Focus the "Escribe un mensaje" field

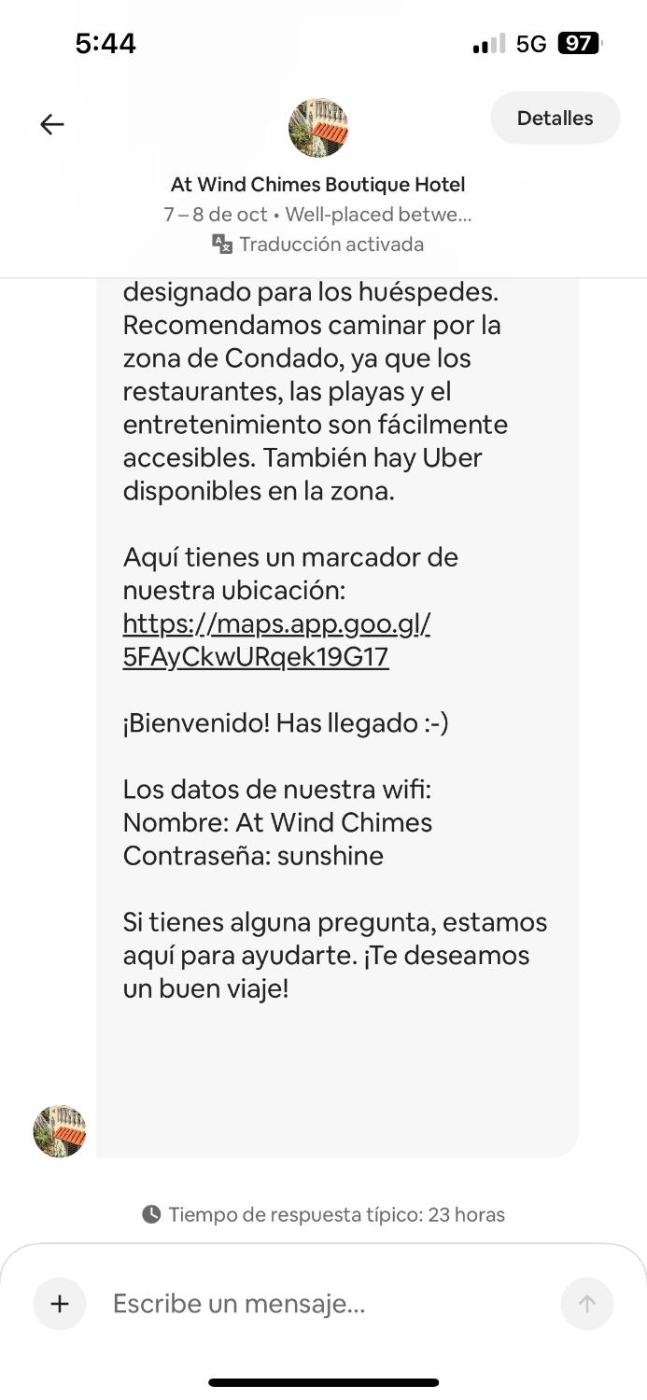click(x=320, y=1304)
